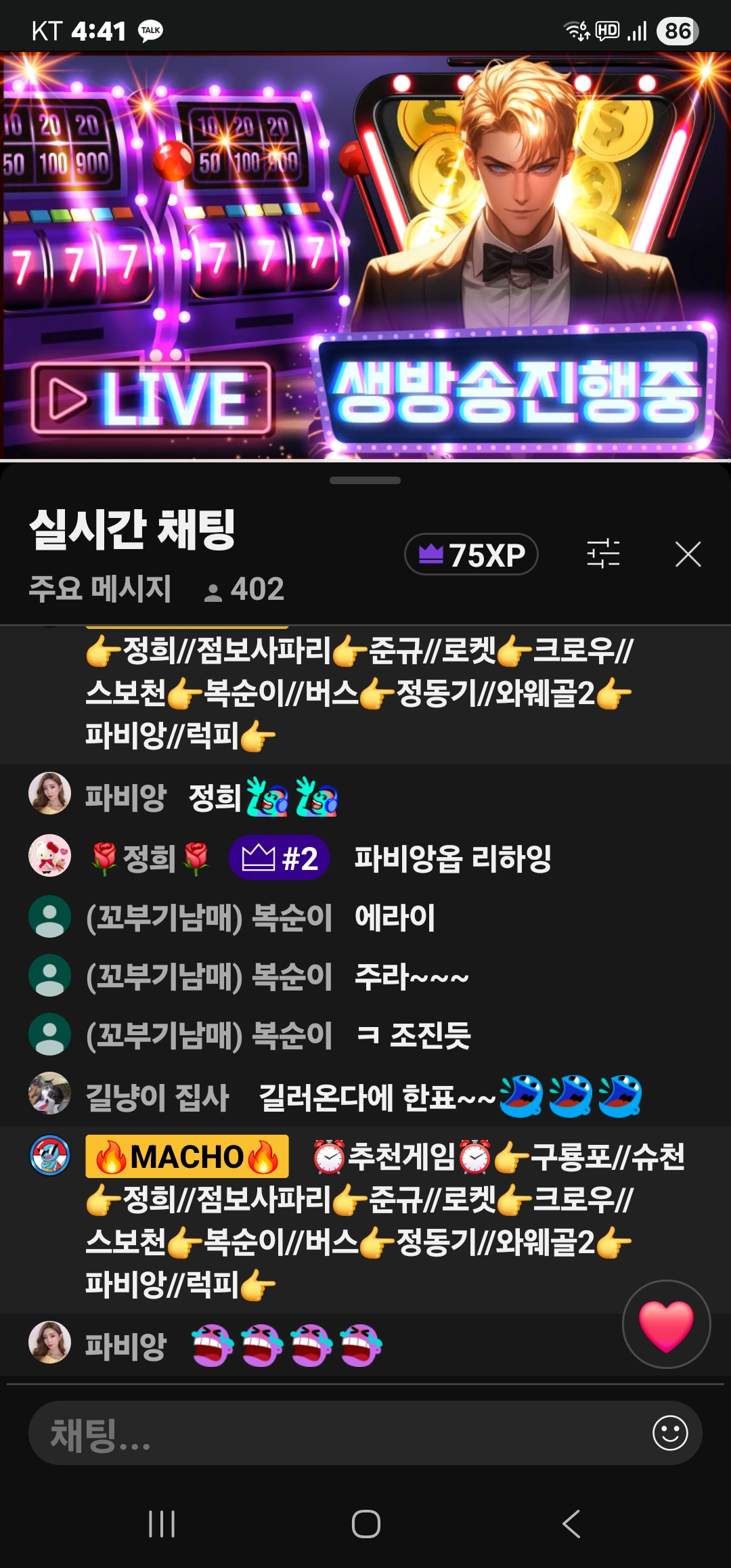Open the emoji picker in chat field
Viewport: 731px width, 1568px height.
[670, 1433]
